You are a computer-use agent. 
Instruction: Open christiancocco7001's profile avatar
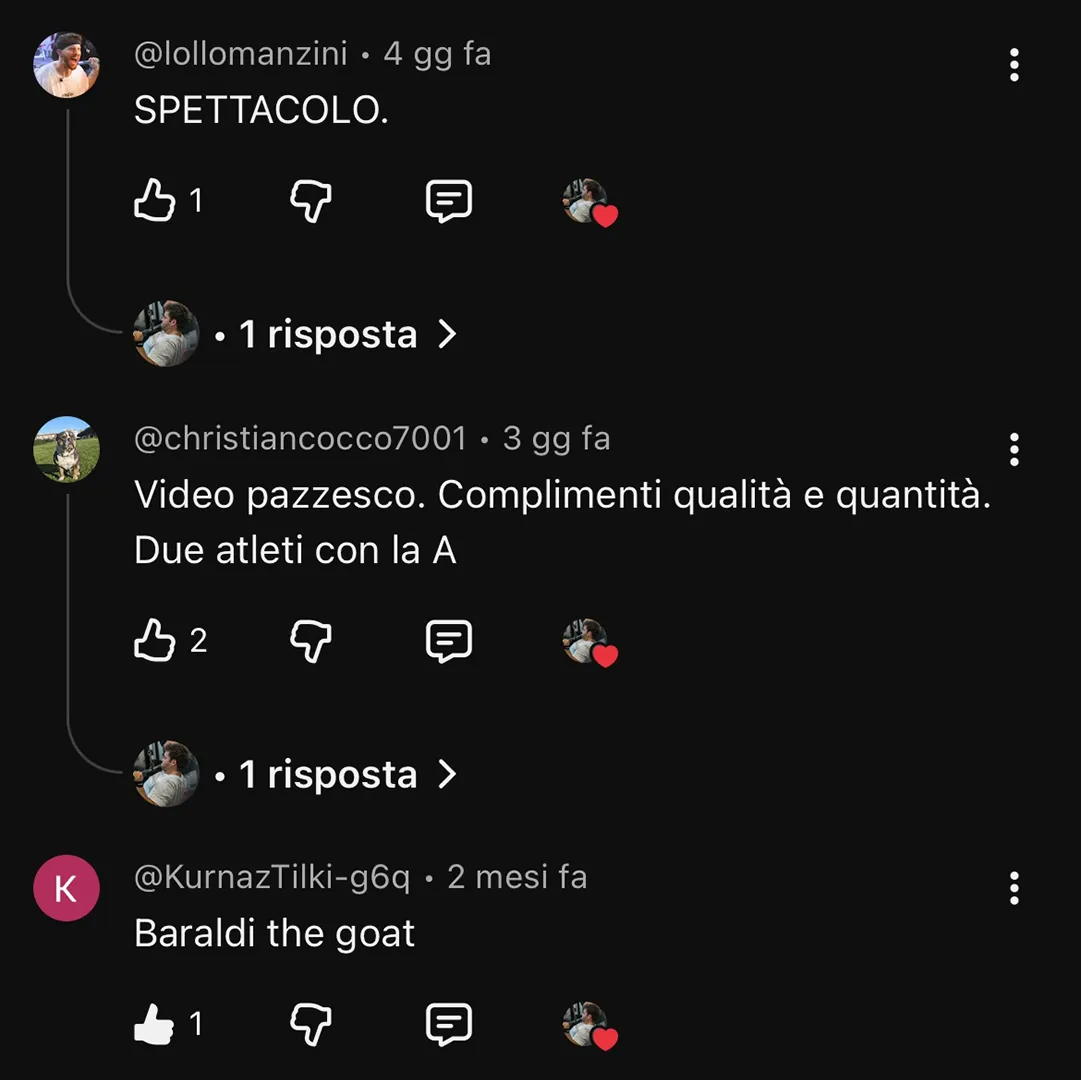tap(66, 450)
